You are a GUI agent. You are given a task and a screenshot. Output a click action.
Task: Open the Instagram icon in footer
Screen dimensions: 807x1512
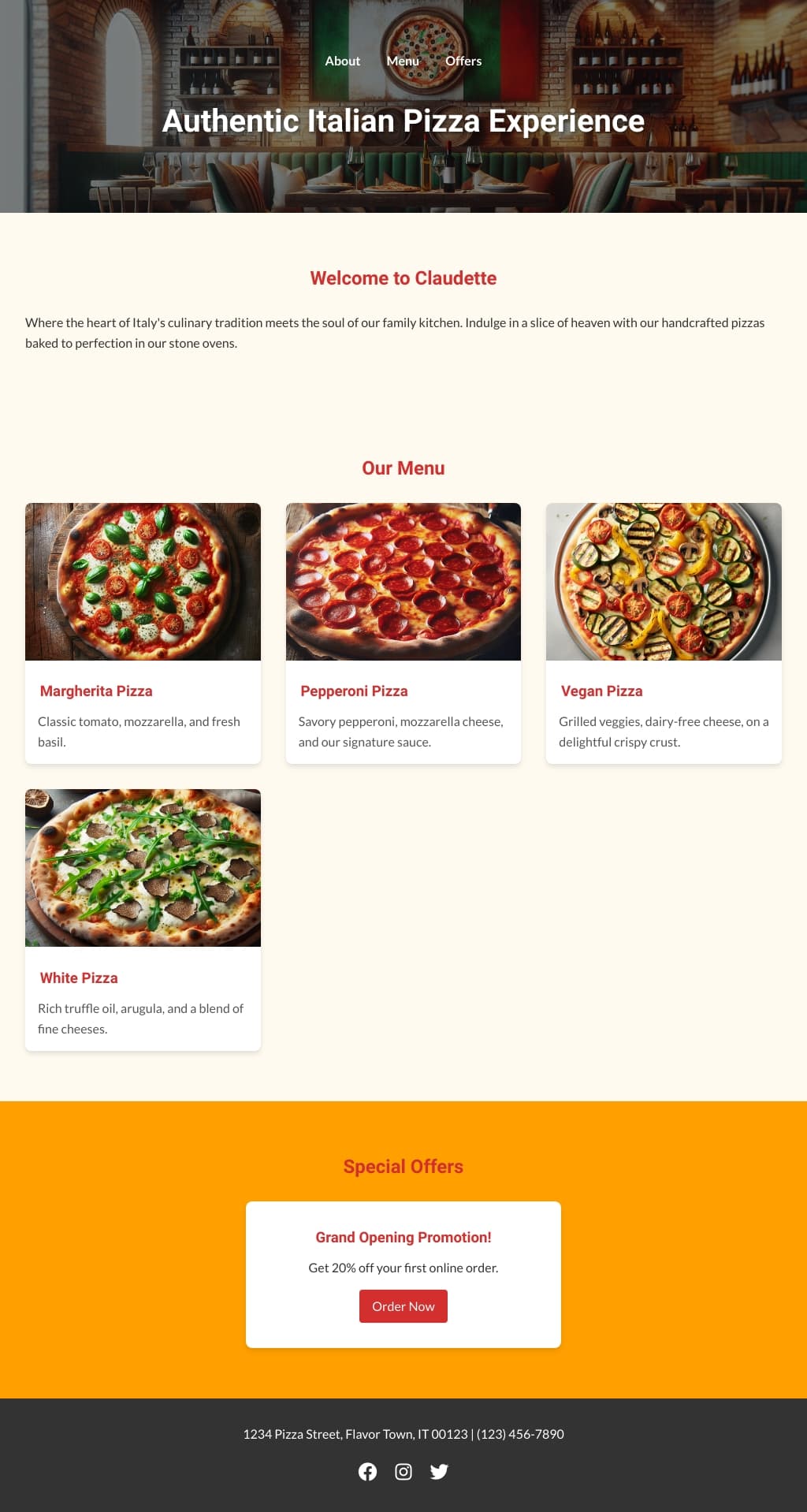pos(403,1472)
